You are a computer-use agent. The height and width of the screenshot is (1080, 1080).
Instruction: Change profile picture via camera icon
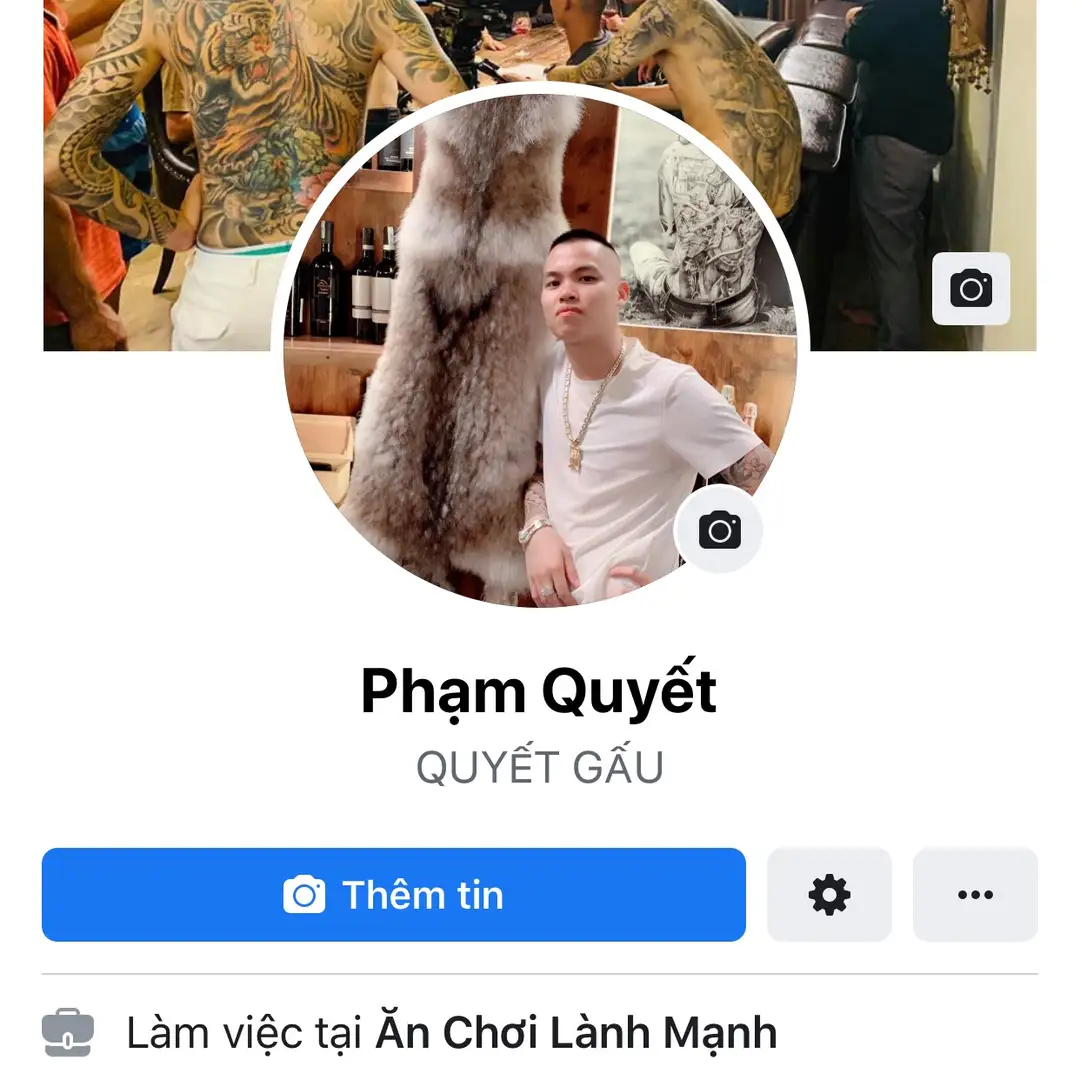(x=719, y=530)
